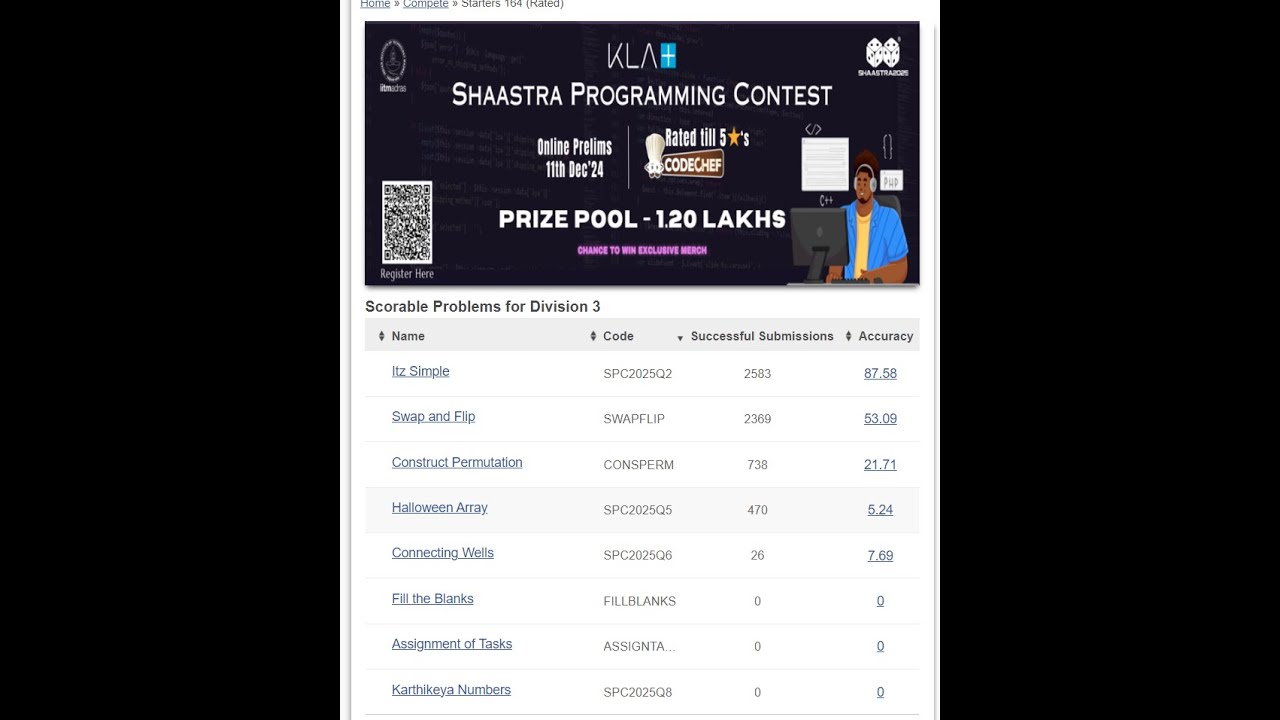Screen dimensions: 1280x720
Task: View the 53.09 accuracy for Swap and Flip
Action: point(880,419)
